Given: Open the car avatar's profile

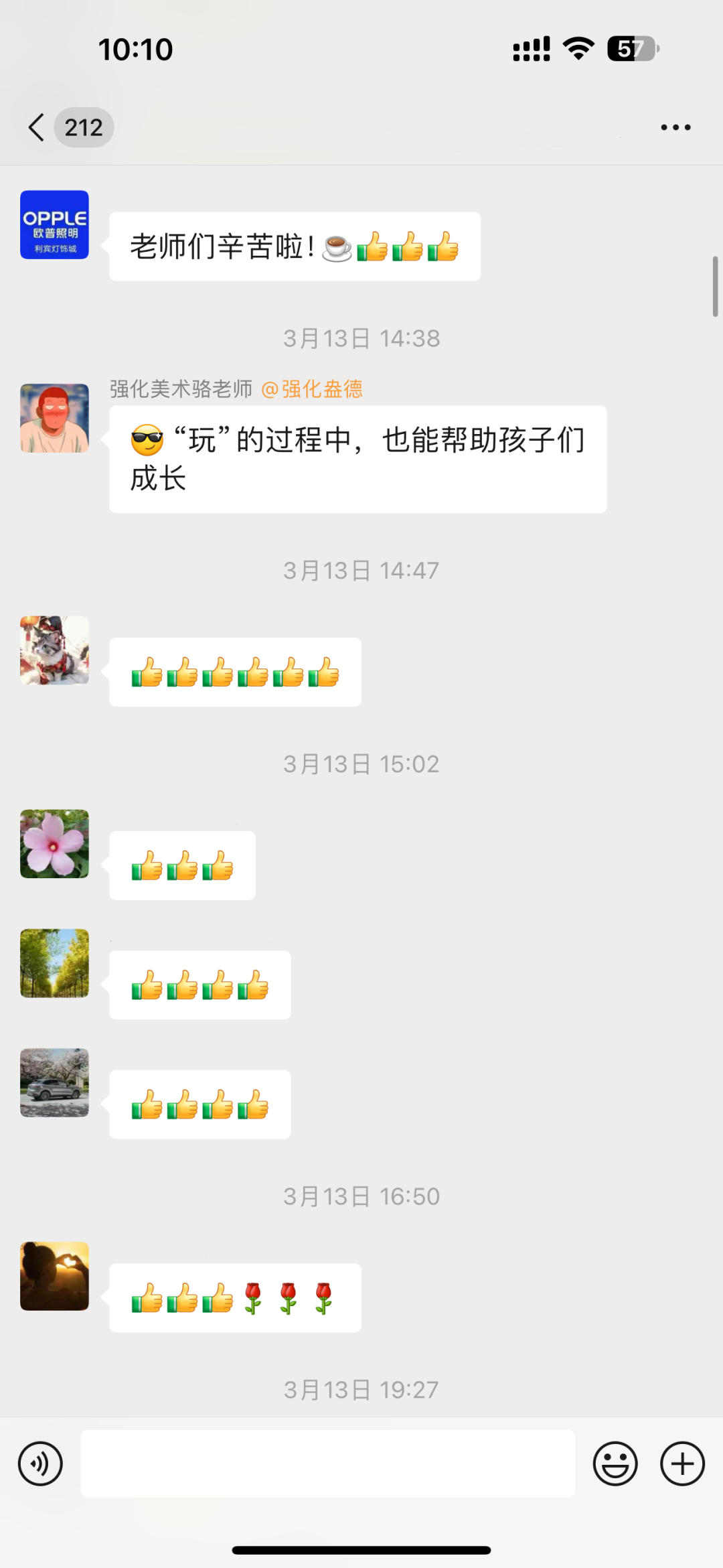Looking at the screenshot, I should coord(54,1082).
